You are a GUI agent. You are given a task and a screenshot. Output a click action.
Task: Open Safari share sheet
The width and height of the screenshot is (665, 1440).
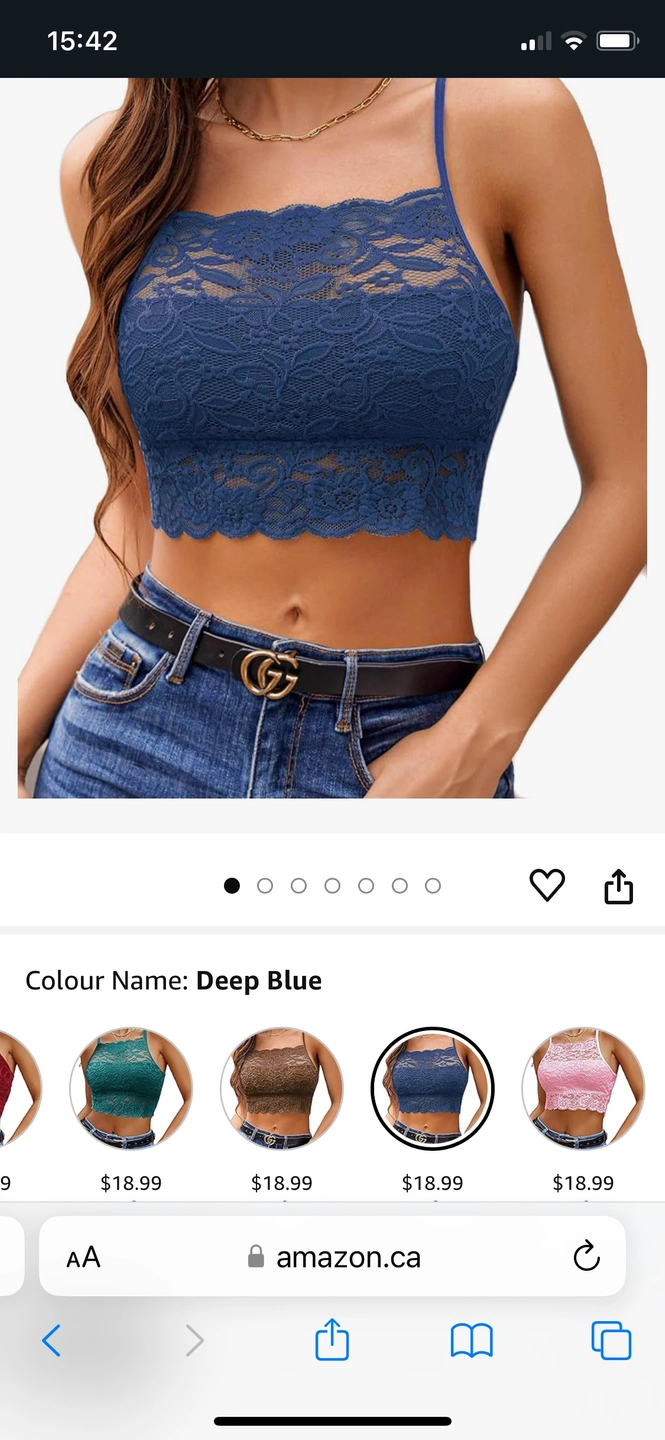pos(332,1340)
